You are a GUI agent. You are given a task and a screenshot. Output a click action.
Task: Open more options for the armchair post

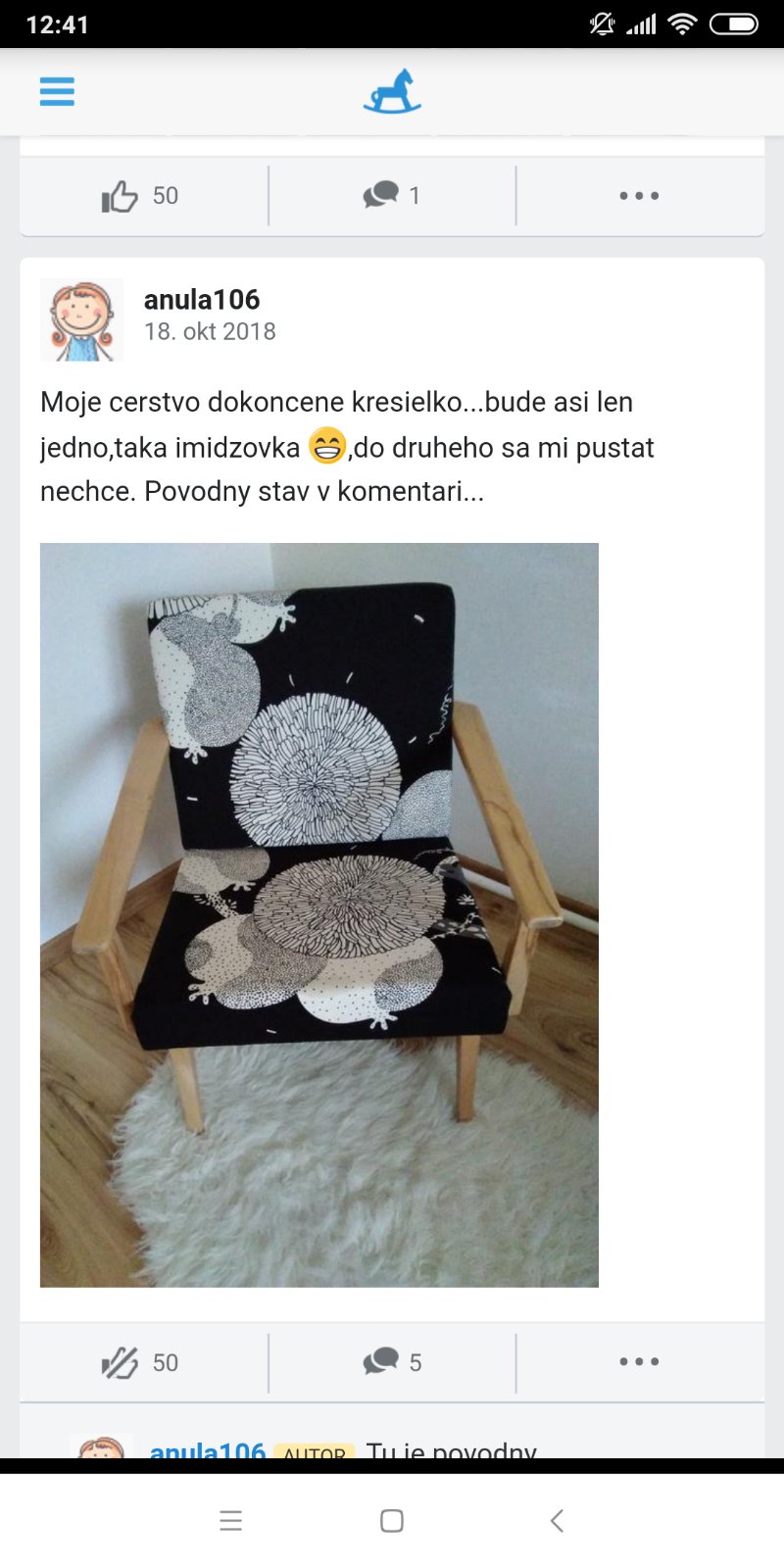(x=639, y=1362)
